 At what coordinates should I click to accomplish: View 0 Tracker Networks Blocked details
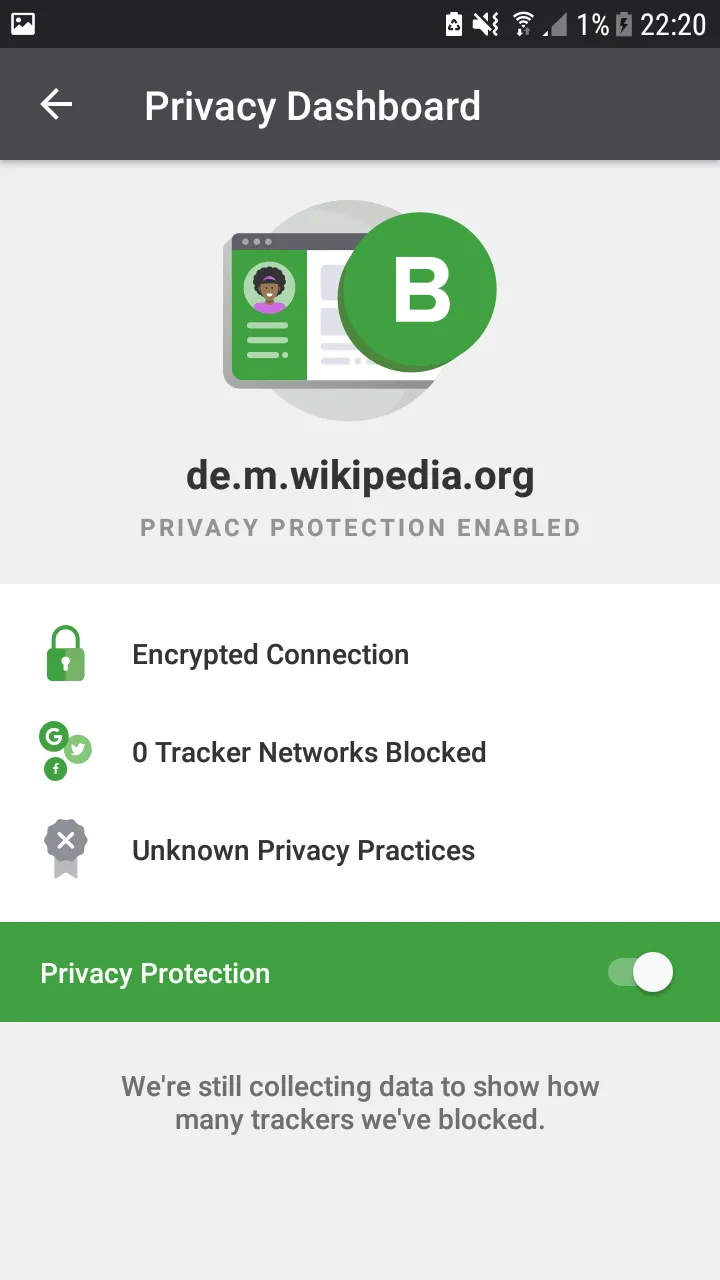360,752
